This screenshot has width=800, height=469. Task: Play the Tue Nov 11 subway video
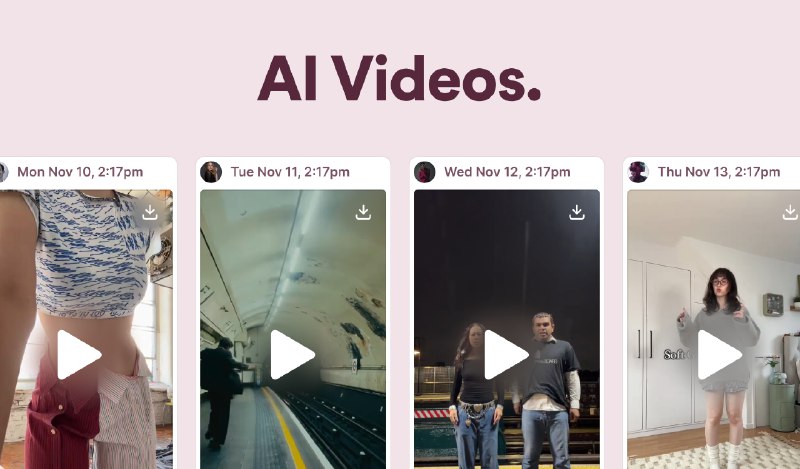point(291,355)
